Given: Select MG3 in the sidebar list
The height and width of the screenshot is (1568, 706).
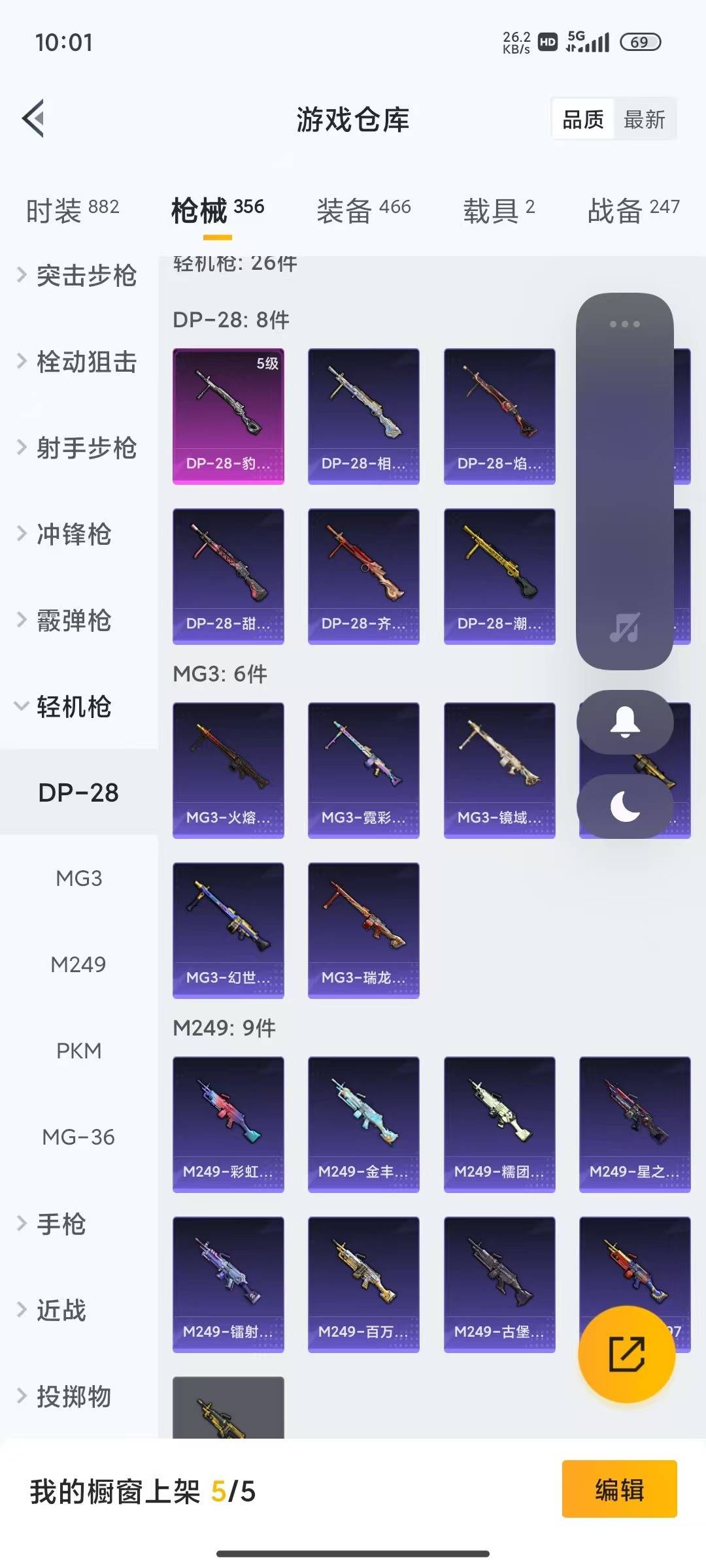Looking at the screenshot, I should click(78, 879).
